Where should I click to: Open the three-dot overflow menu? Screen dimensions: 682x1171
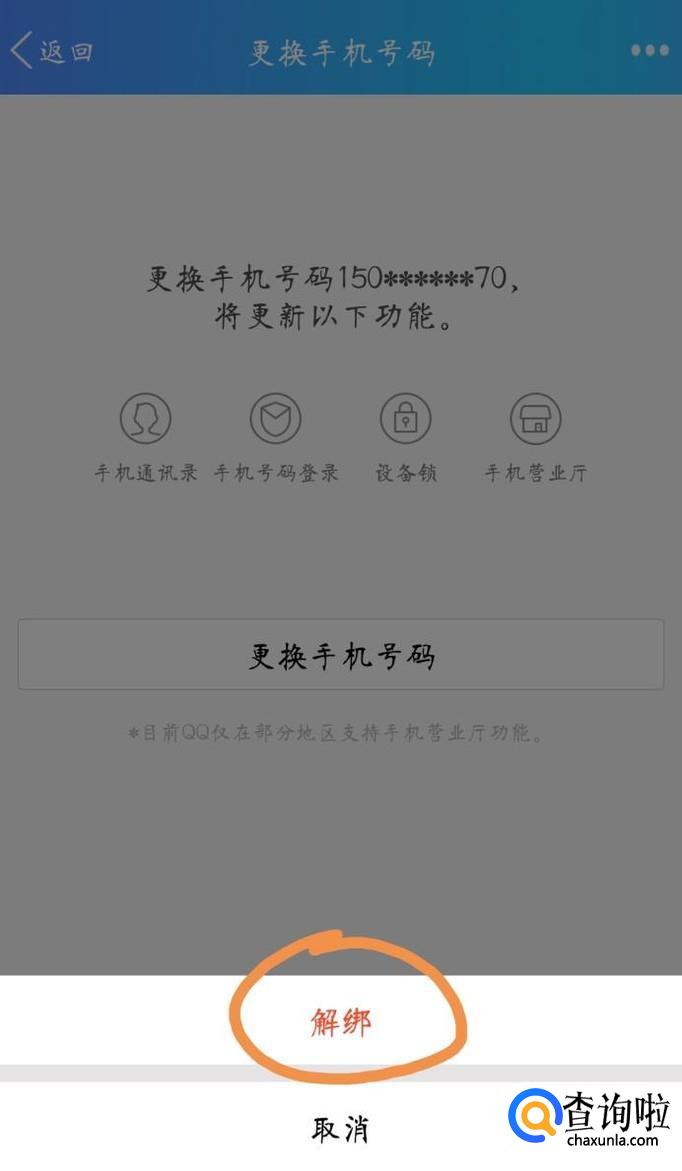pos(649,50)
